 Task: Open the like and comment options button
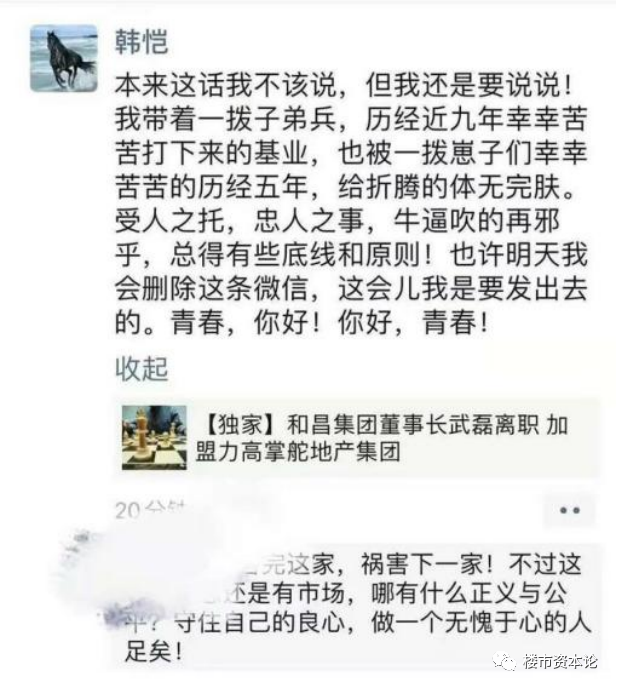569,510
